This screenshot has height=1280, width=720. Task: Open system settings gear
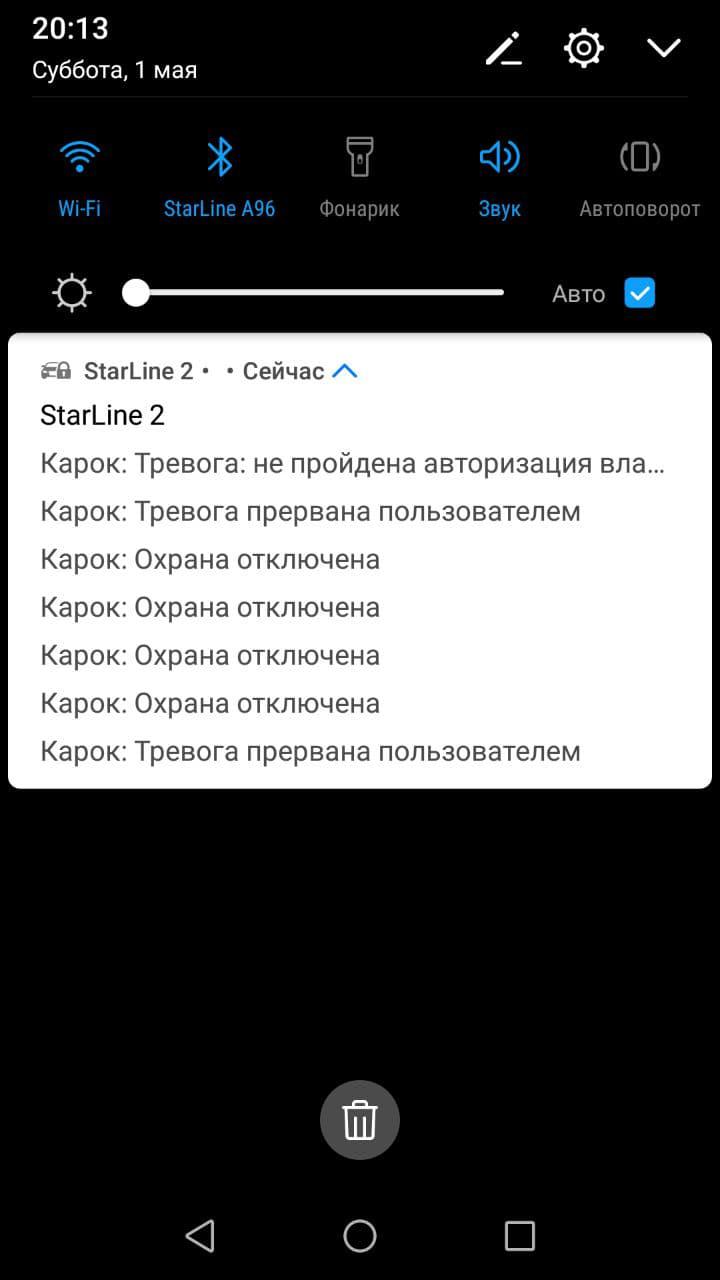click(584, 48)
